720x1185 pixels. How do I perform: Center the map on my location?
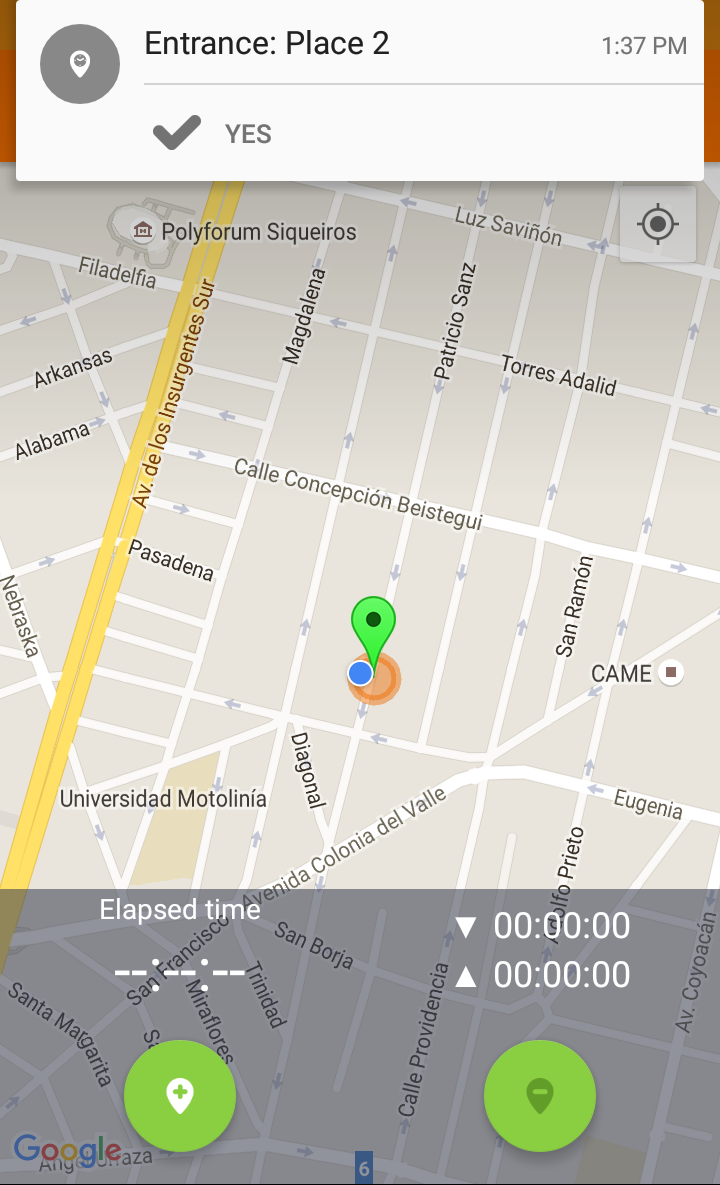657,224
